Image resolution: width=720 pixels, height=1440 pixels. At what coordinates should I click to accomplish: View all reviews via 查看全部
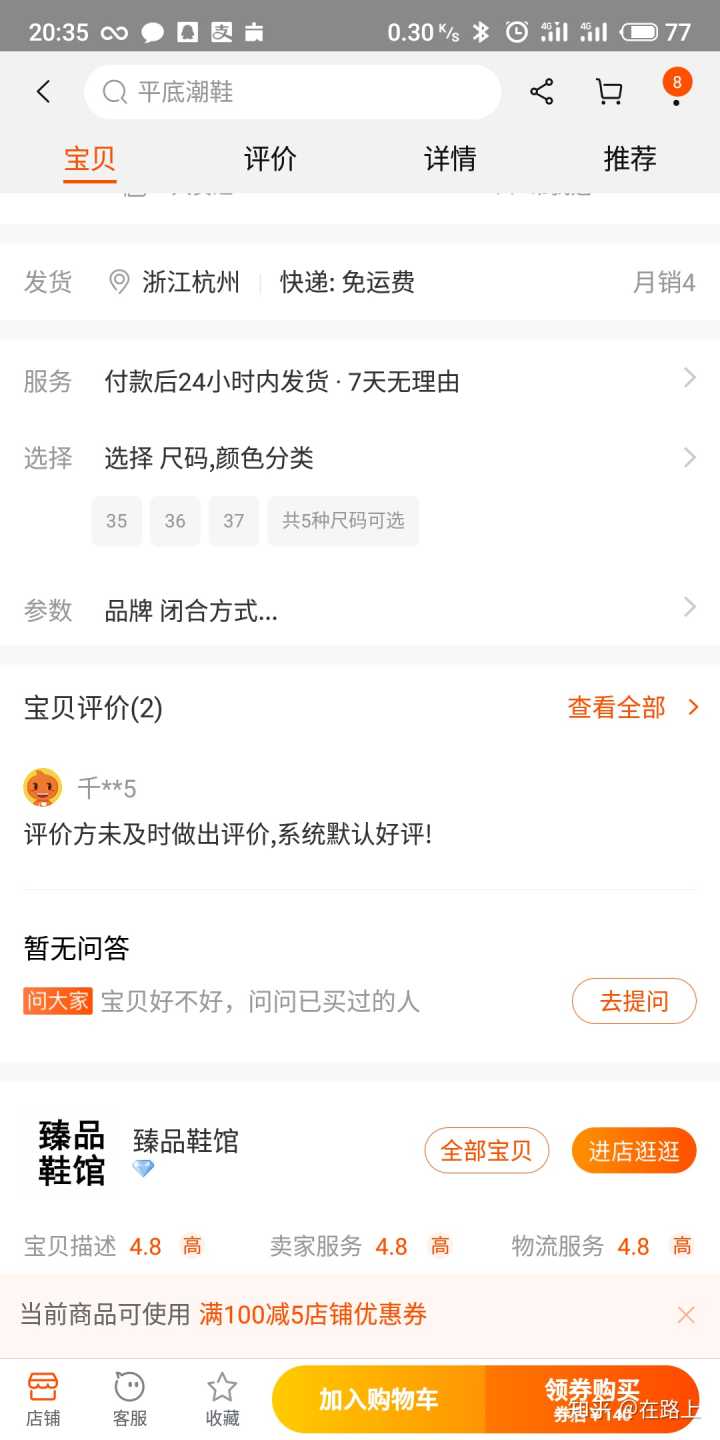pyautogui.click(x=632, y=708)
